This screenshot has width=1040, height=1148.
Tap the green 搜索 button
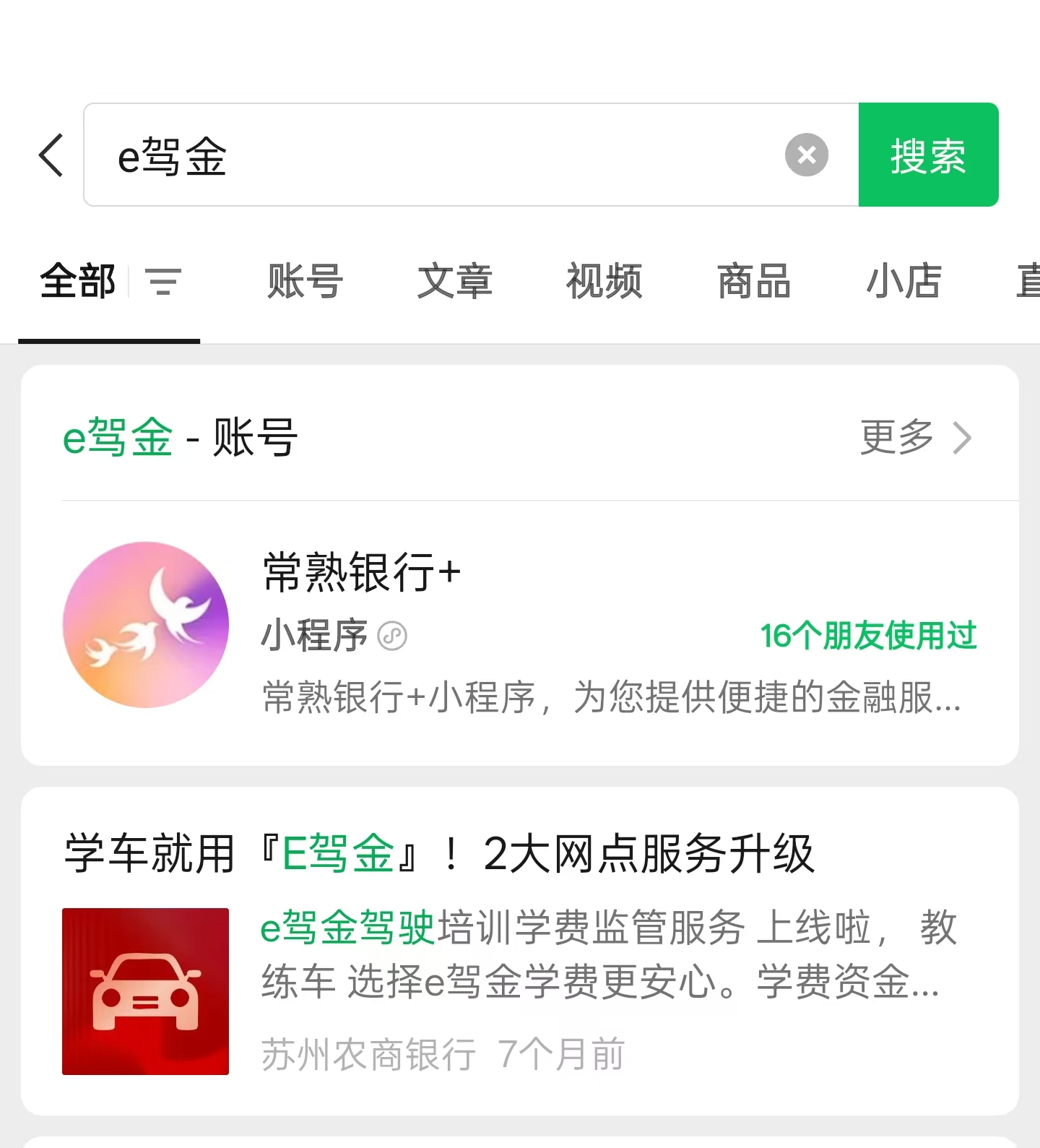click(x=928, y=155)
